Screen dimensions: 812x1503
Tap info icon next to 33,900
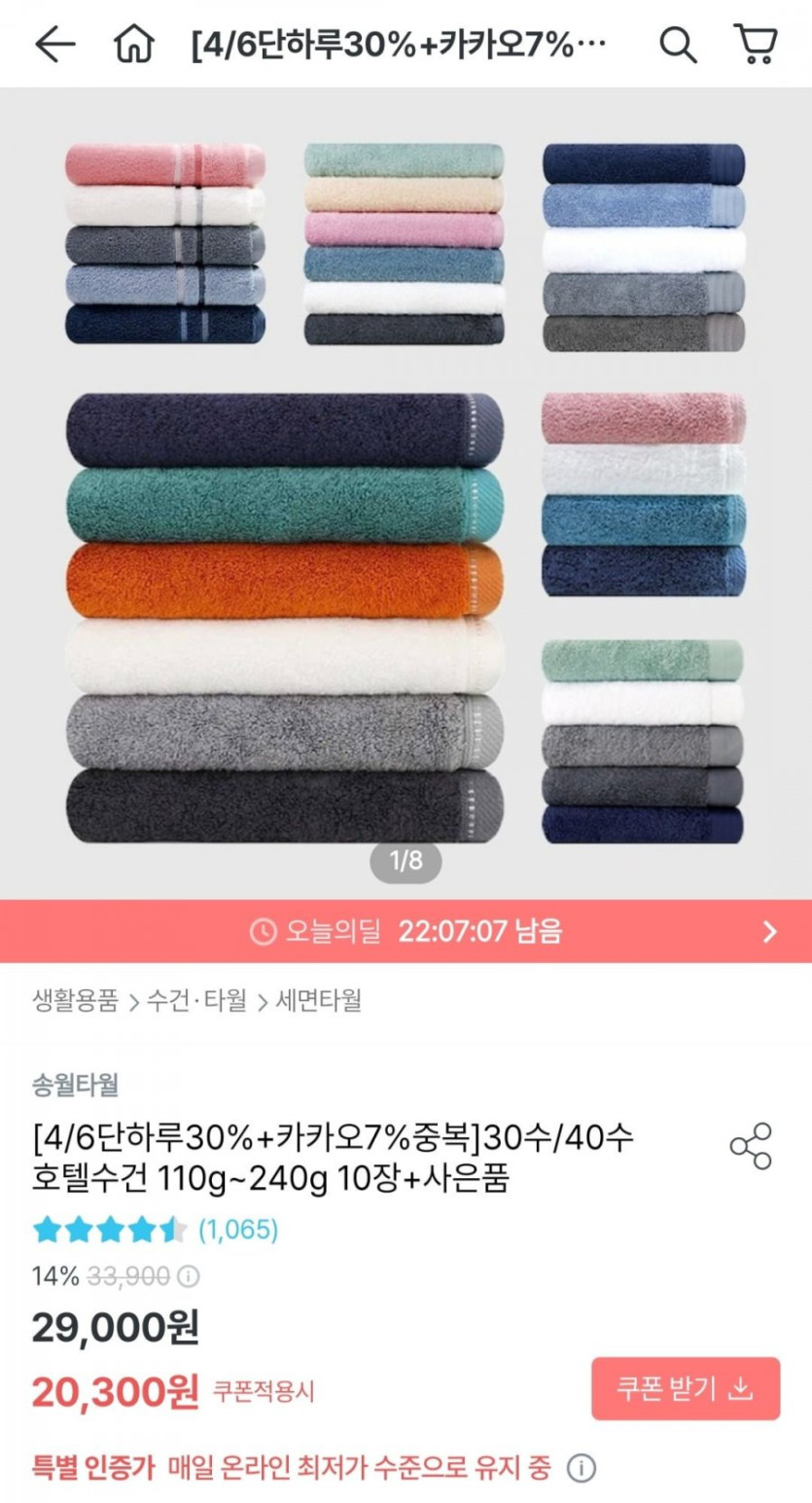(190, 1275)
